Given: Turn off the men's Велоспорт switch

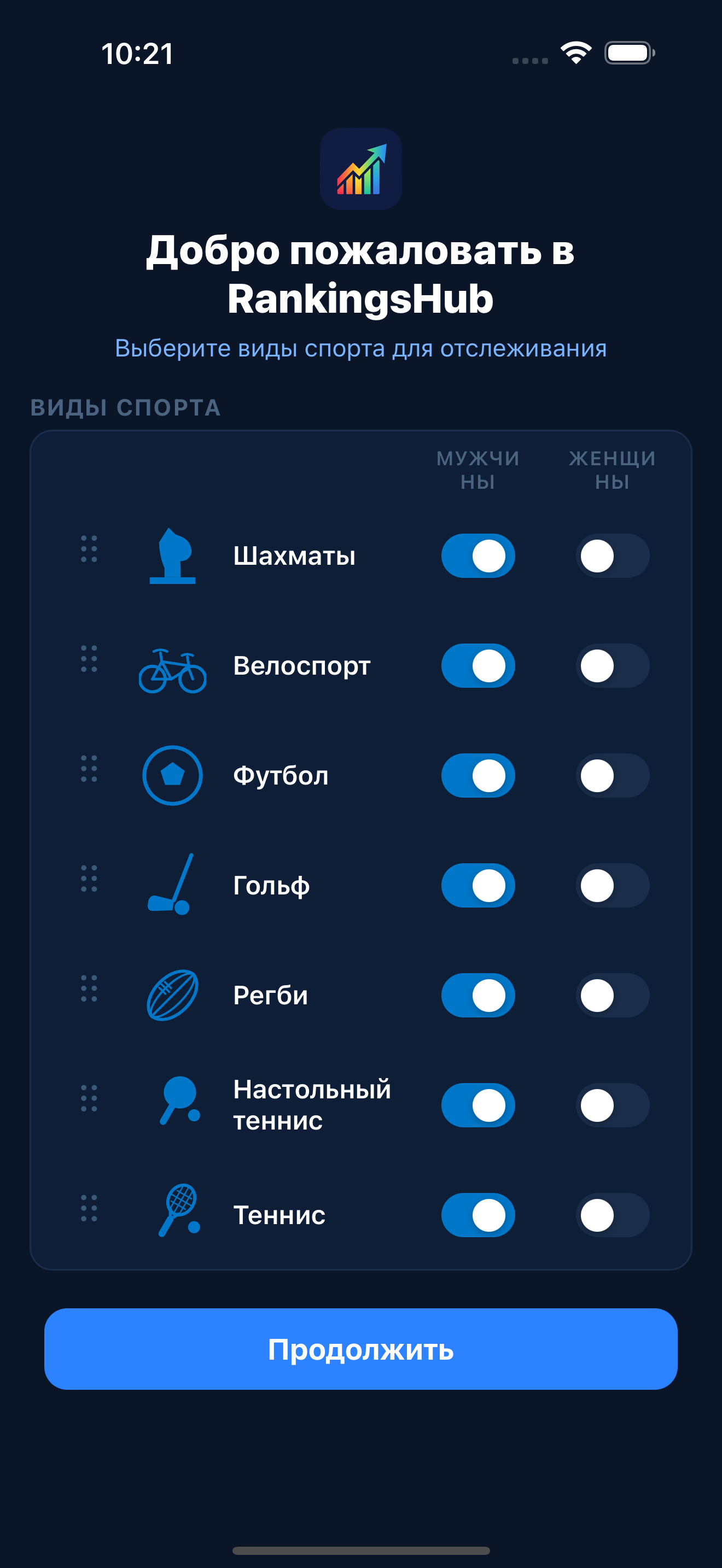Looking at the screenshot, I should click(x=478, y=666).
